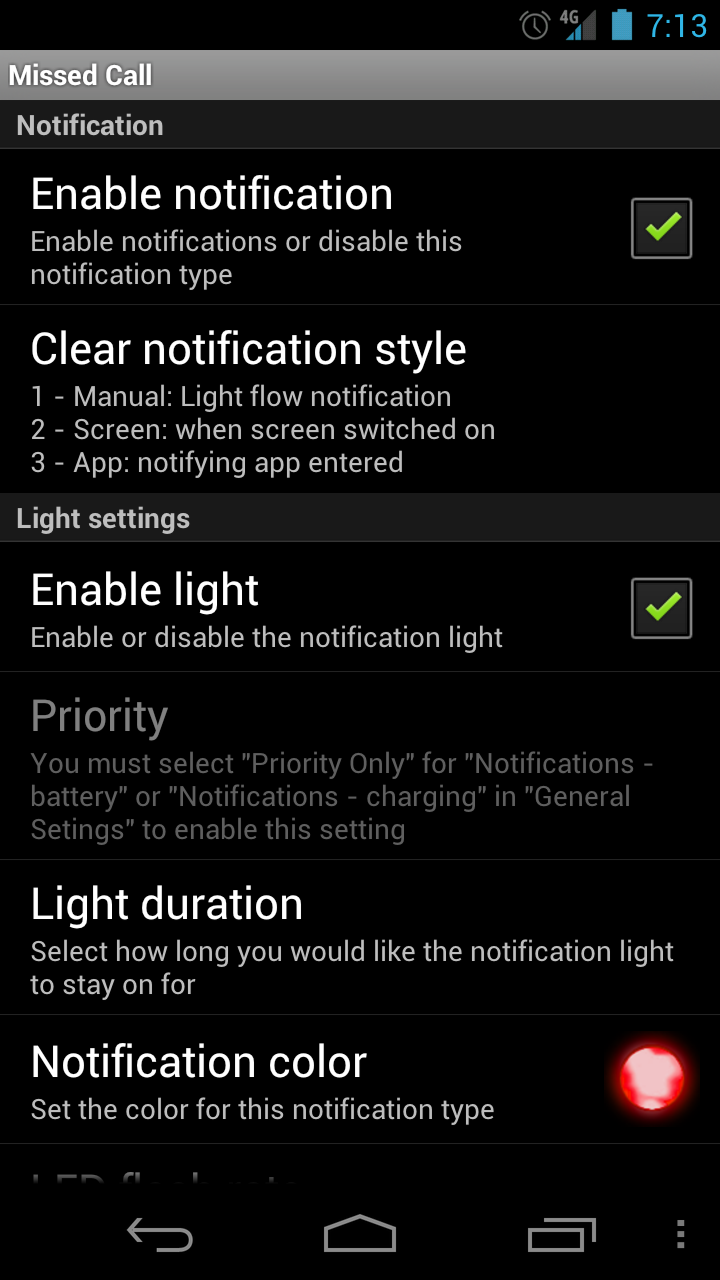
Task: Toggle the Enable light checkbox
Action: [x=661, y=608]
